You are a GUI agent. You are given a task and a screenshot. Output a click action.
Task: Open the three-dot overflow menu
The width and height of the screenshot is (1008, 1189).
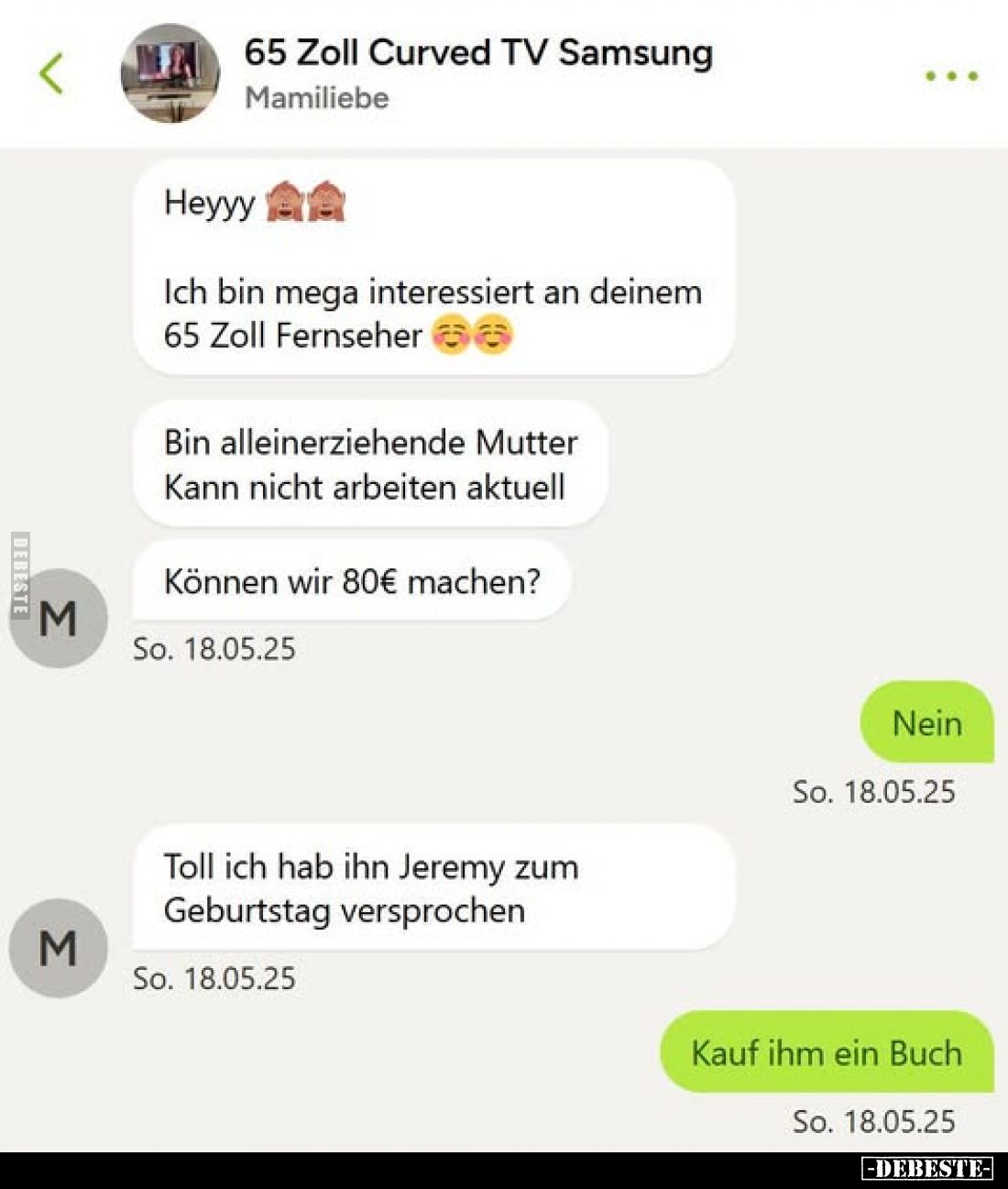(x=951, y=76)
